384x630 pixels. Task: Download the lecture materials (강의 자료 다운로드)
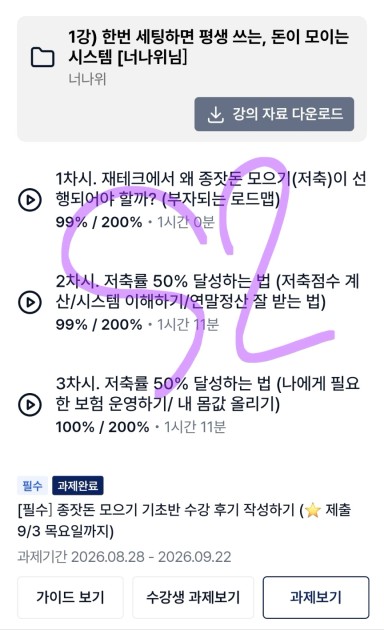coord(274,114)
